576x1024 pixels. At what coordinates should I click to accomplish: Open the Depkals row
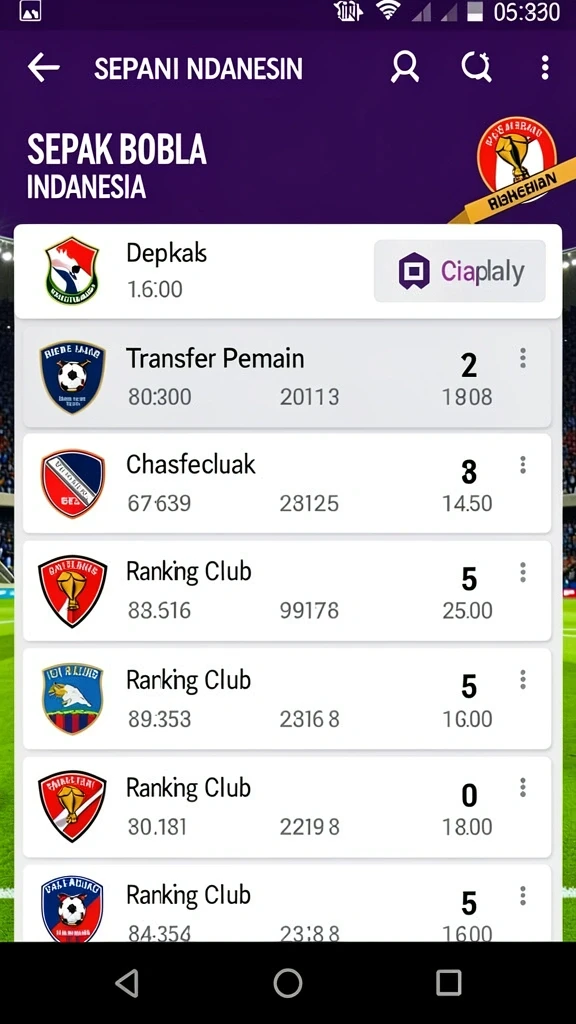(288, 272)
